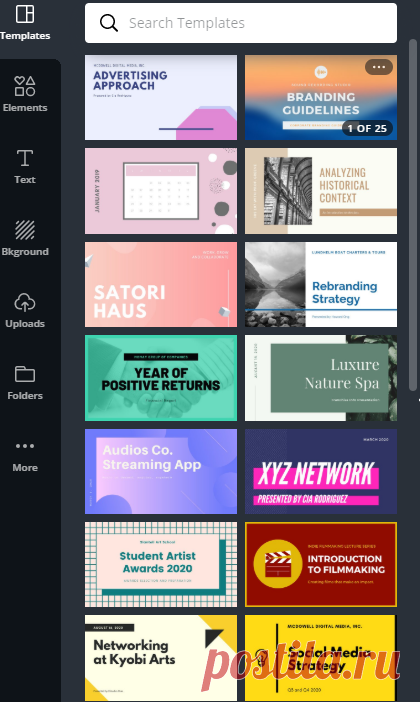The height and width of the screenshot is (702, 420).
Task: Select the Introduction to Filmmaking template
Action: point(321,565)
